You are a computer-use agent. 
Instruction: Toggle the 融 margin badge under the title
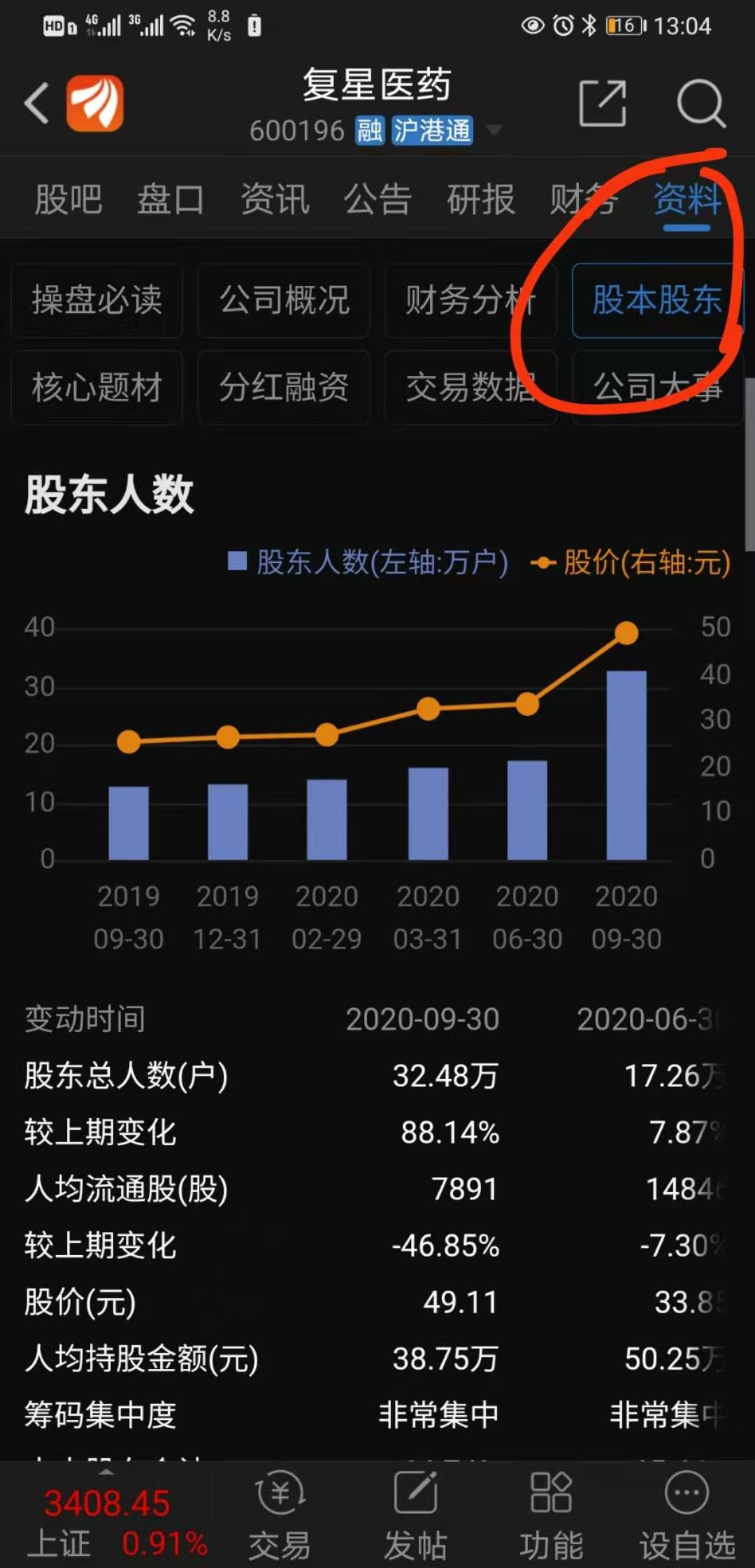(368, 131)
